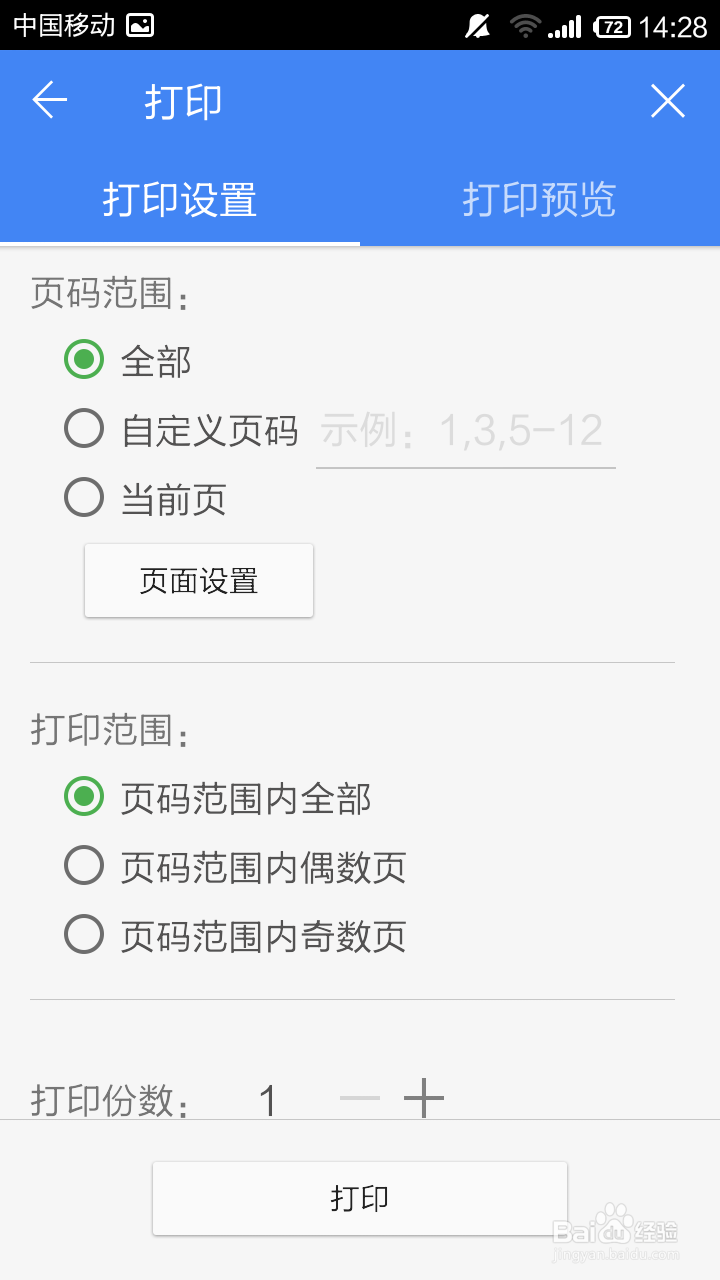This screenshot has height=1280, width=720.
Task: Navigate back using the arrow icon
Action: [x=48, y=100]
